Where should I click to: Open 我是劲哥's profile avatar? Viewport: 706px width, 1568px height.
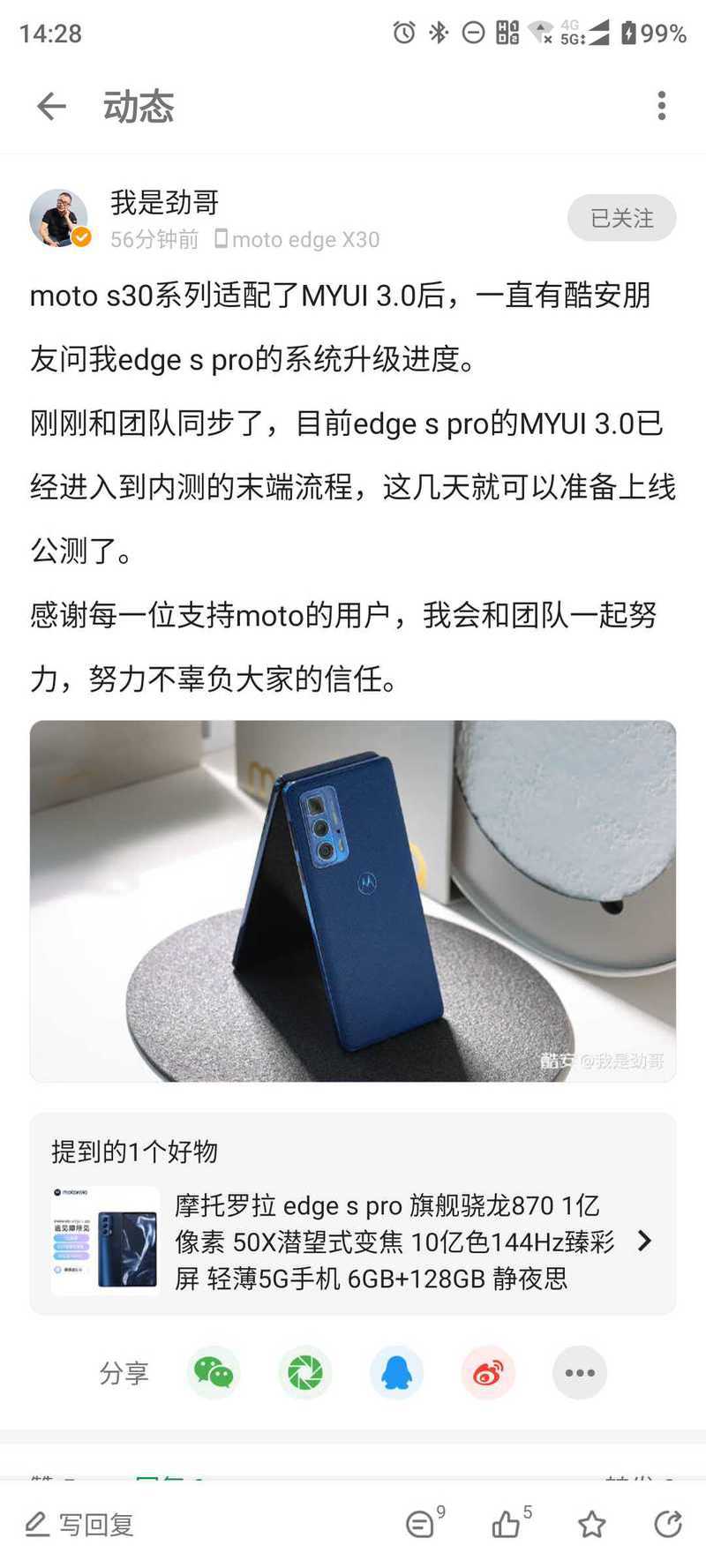(x=59, y=218)
